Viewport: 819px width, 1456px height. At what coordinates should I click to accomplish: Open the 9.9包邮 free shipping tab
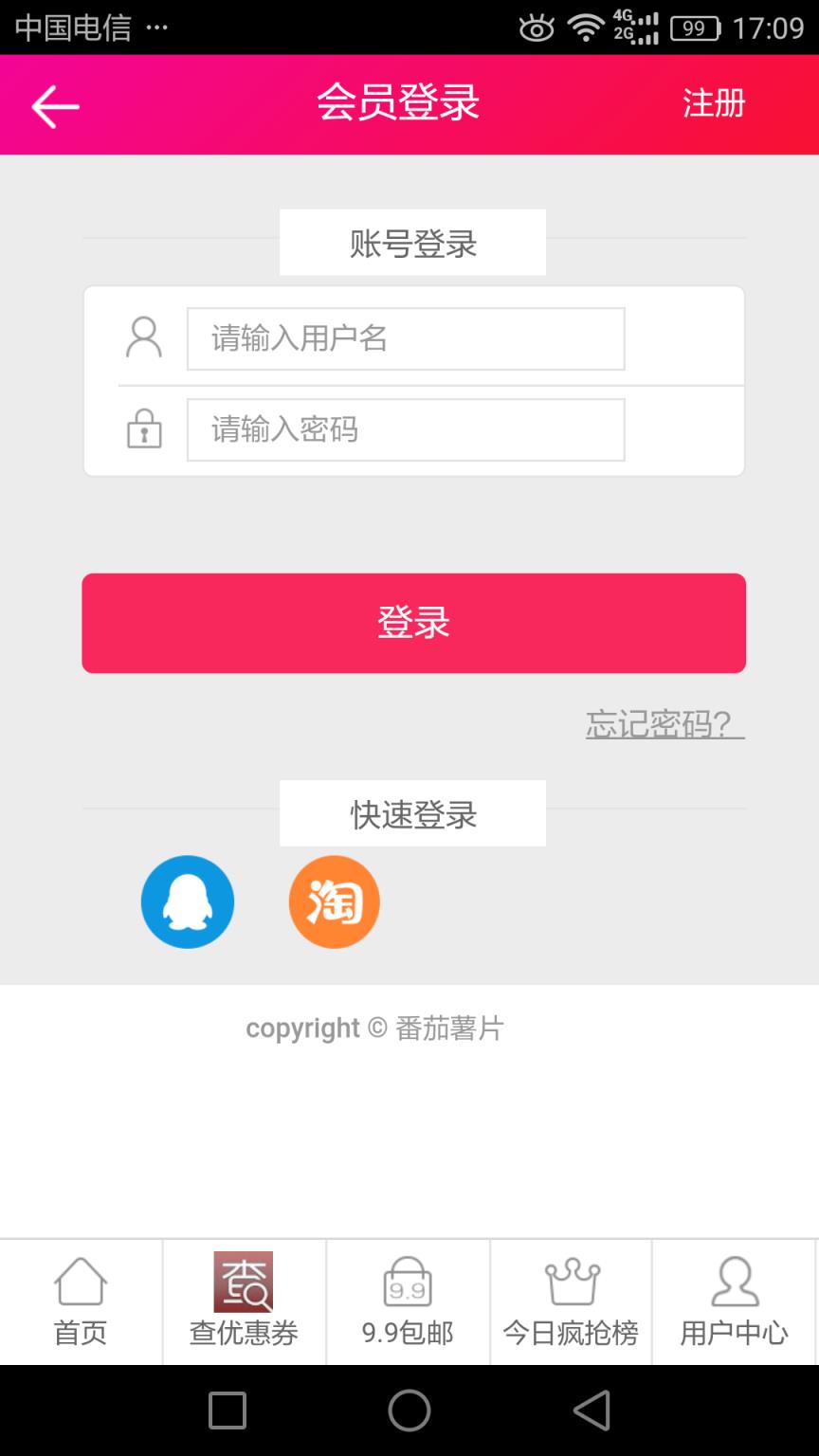tap(408, 1301)
